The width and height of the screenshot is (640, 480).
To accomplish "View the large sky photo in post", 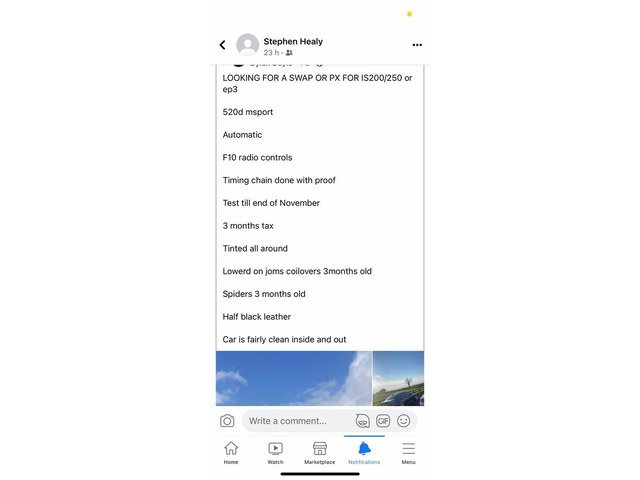I will (293, 378).
